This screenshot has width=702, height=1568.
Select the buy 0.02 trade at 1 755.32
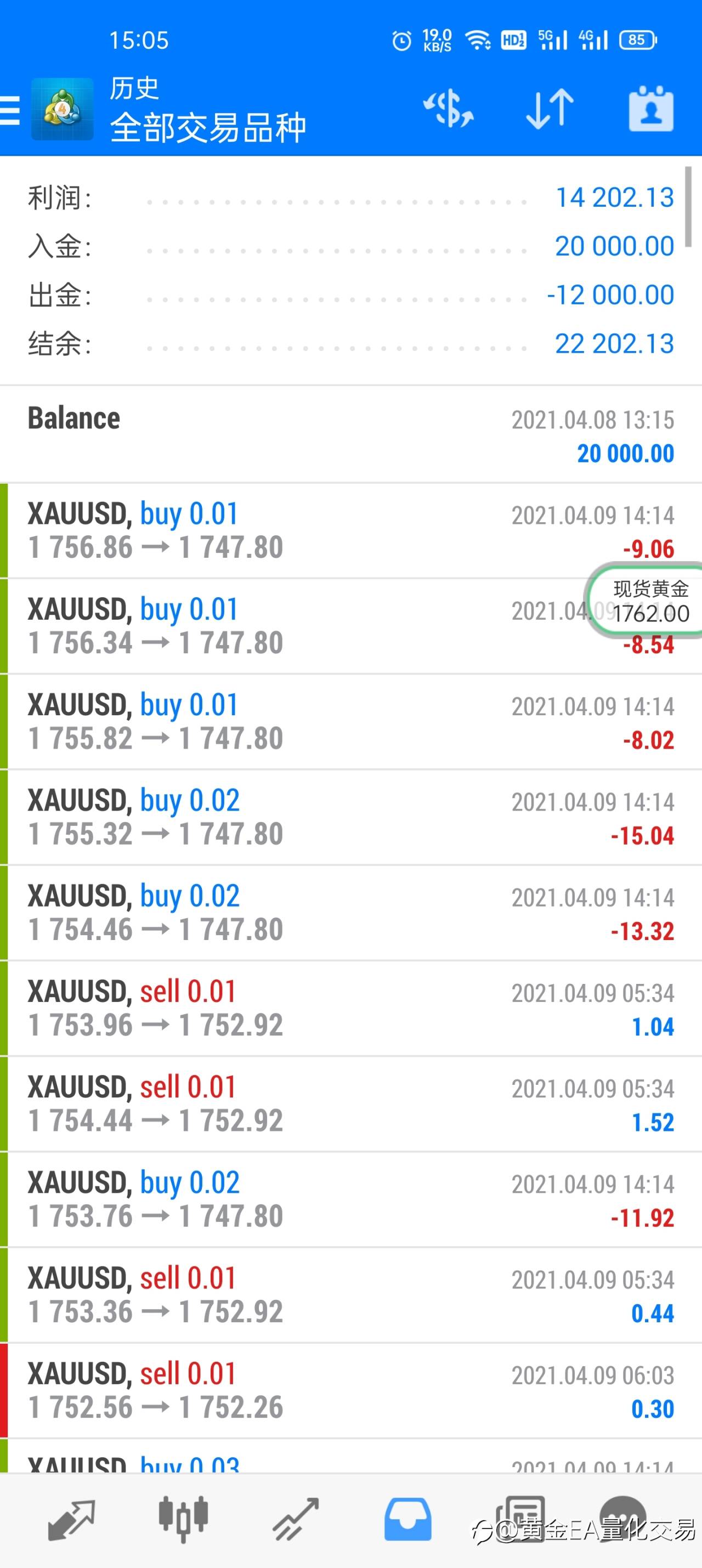coord(350,818)
